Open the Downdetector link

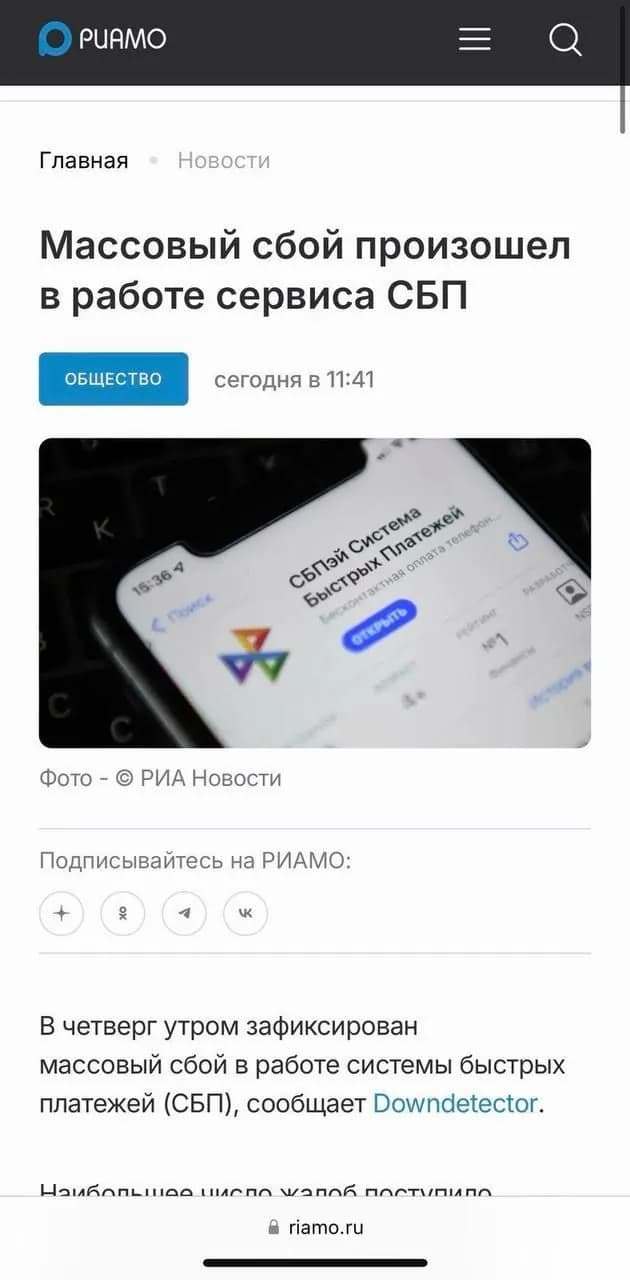tap(455, 1104)
